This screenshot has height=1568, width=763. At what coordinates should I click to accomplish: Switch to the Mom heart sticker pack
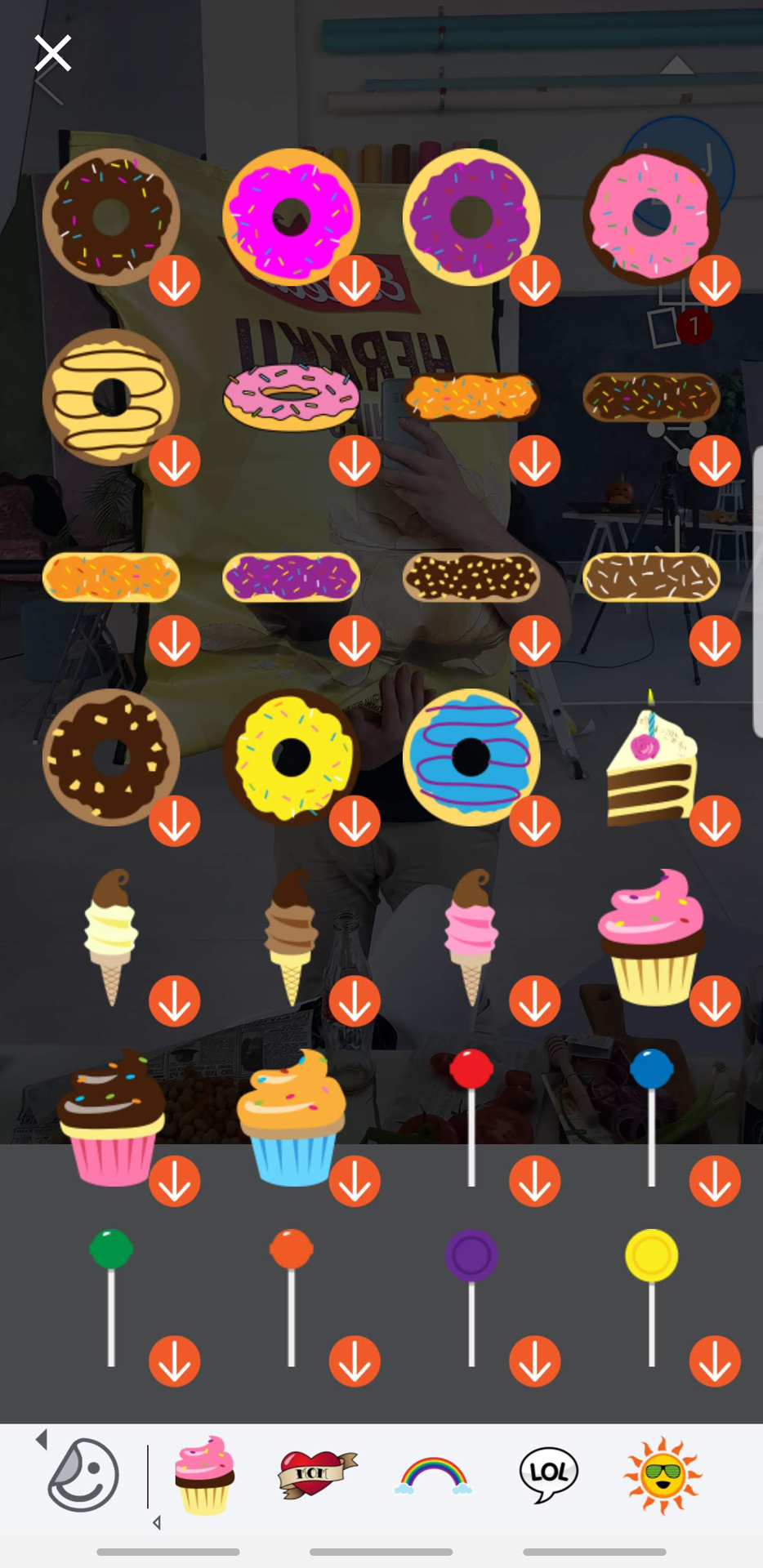pyautogui.click(x=318, y=1475)
